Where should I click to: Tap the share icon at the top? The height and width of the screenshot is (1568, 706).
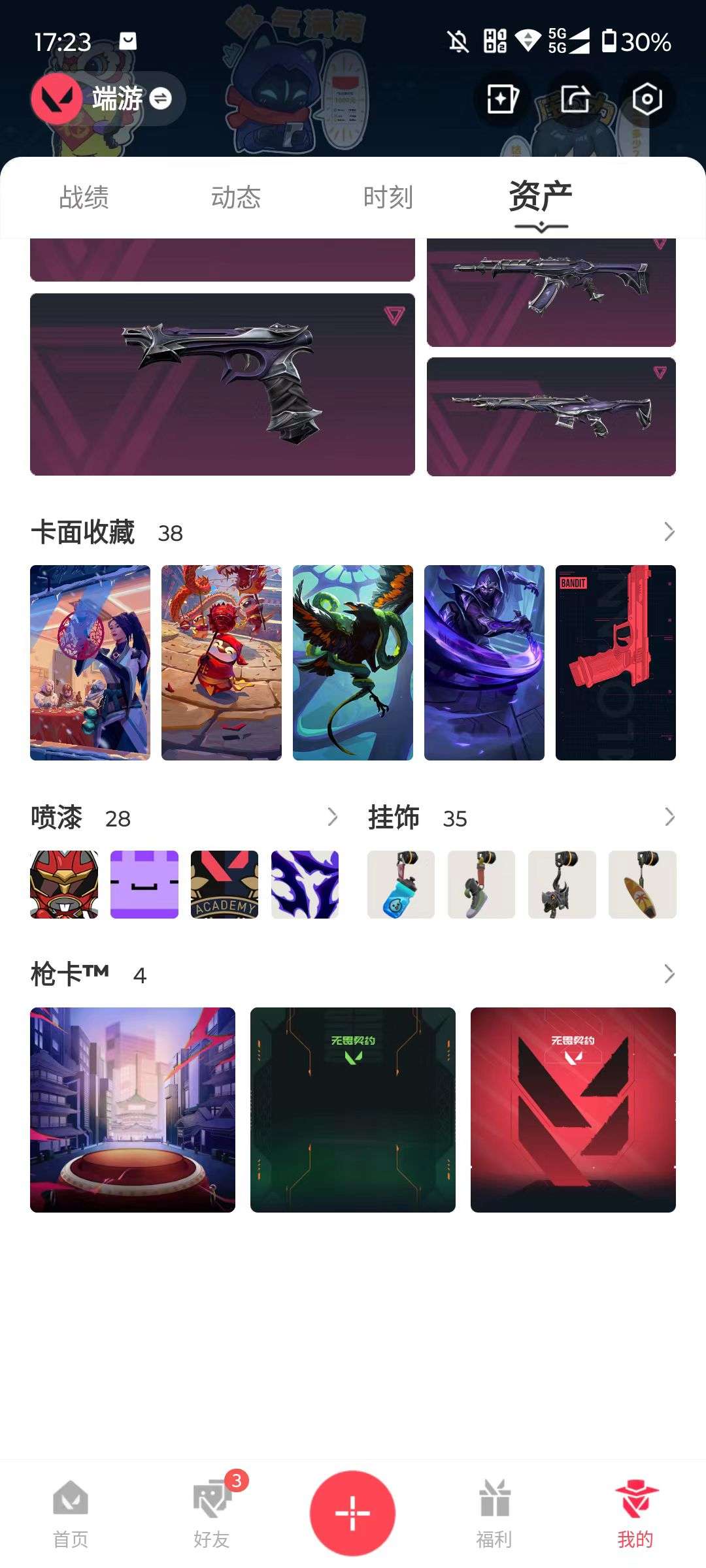575,99
